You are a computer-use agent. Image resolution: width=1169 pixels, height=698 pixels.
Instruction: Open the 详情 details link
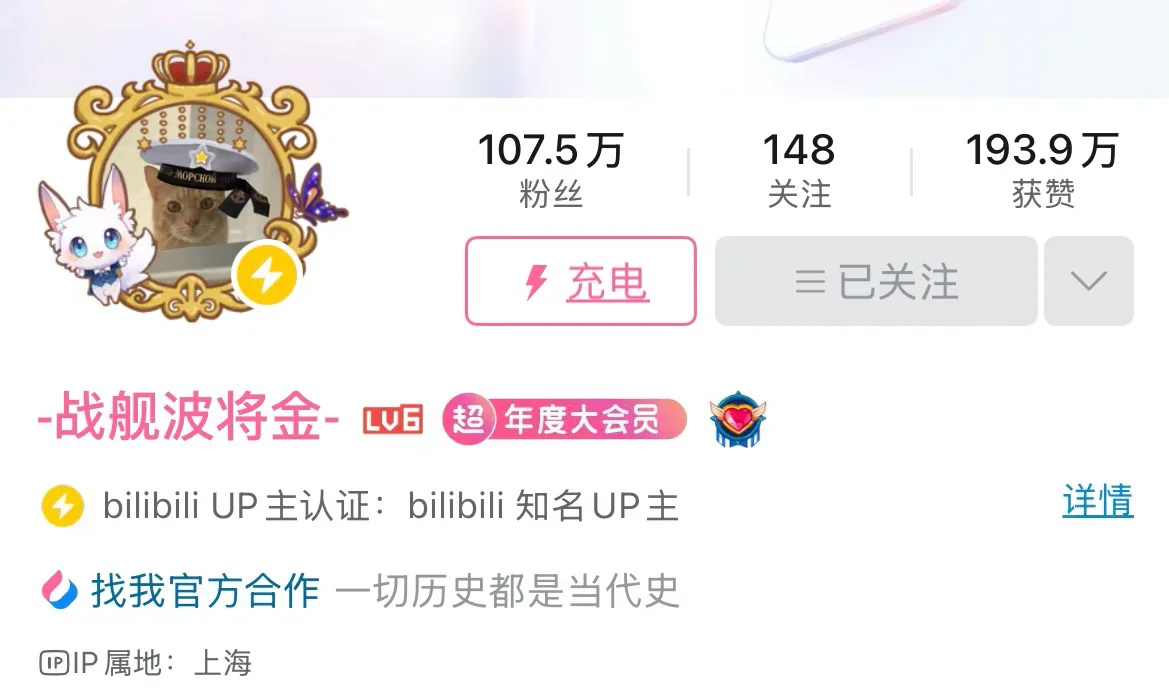pos(1097,500)
